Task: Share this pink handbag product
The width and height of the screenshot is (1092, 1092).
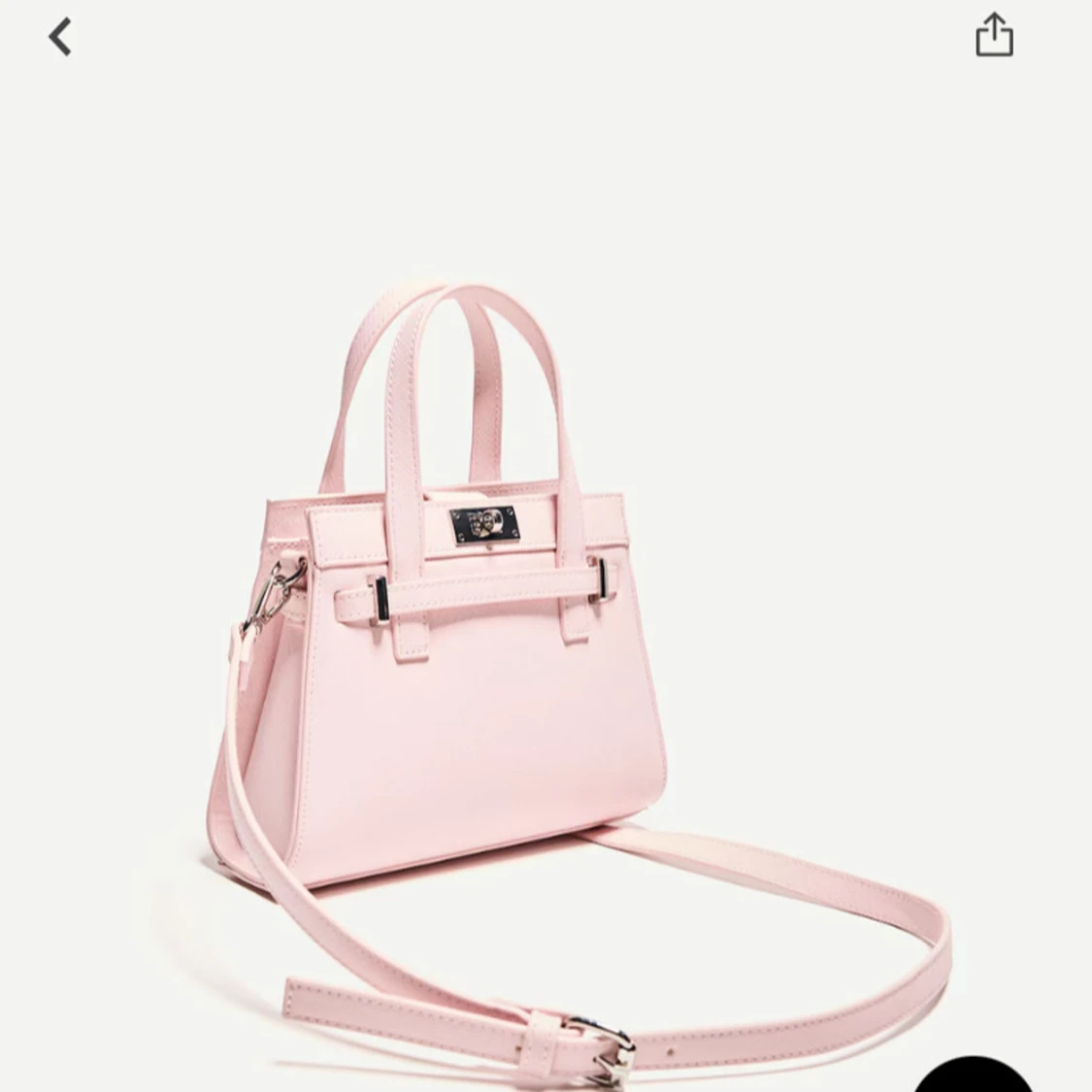Action: [993, 36]
